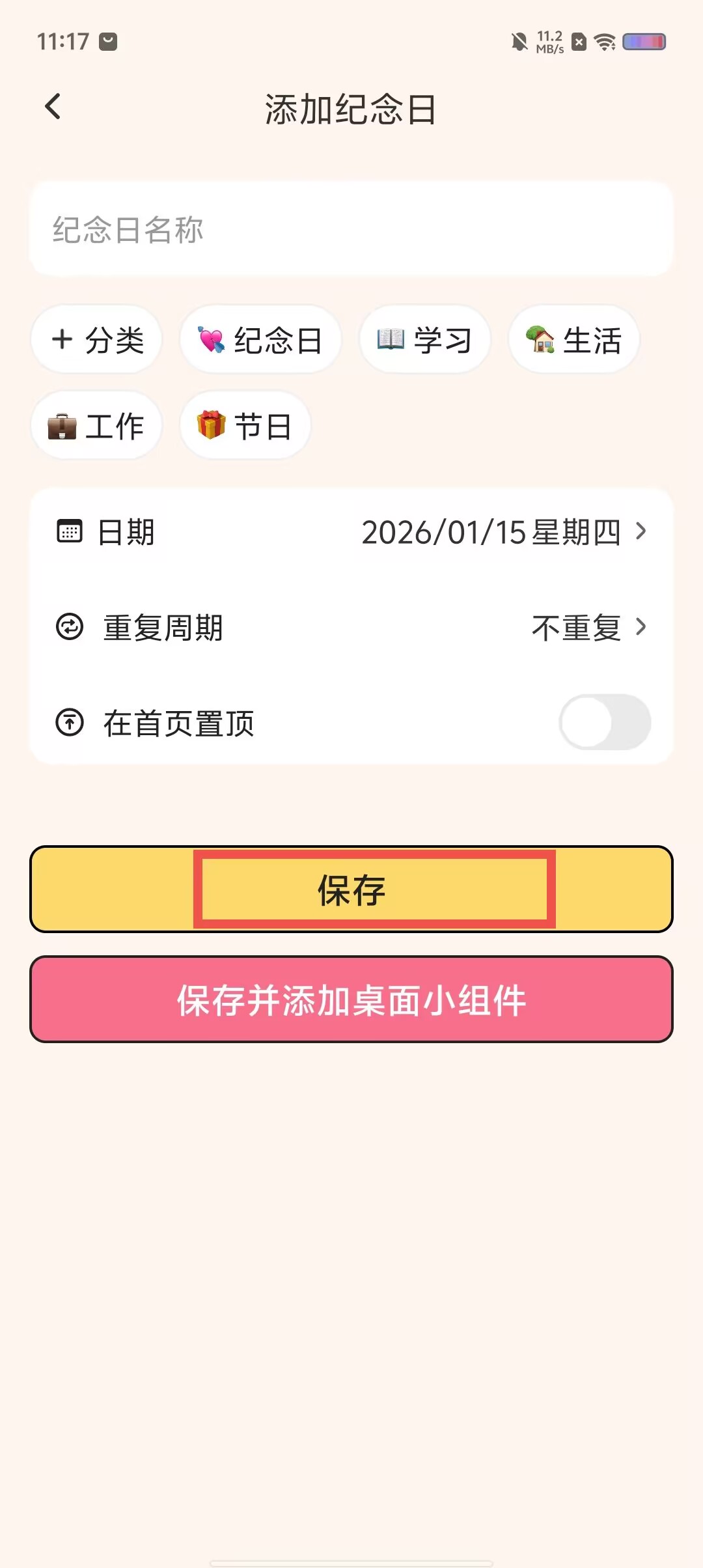
Task: Select the 纪念日 category chip
Action: 260,340
